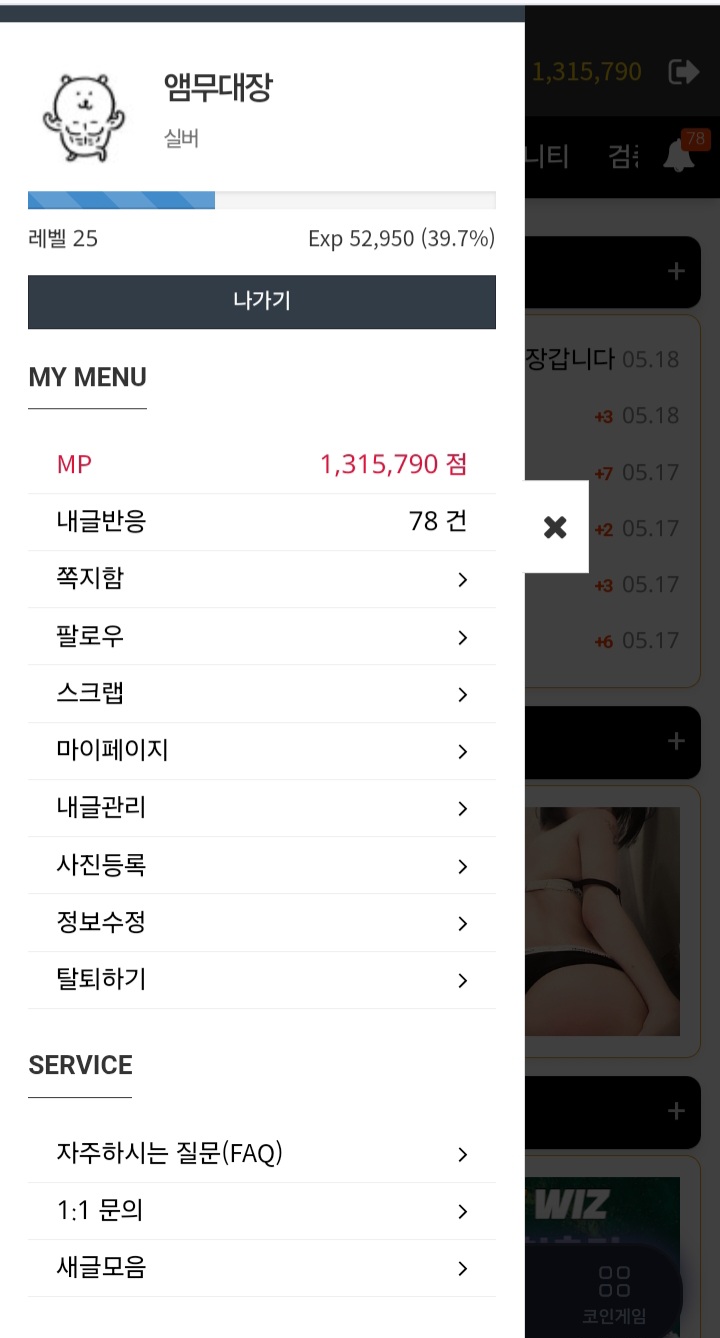Tap 탈퇴하기 to leave membership

[x=262, y=980]
